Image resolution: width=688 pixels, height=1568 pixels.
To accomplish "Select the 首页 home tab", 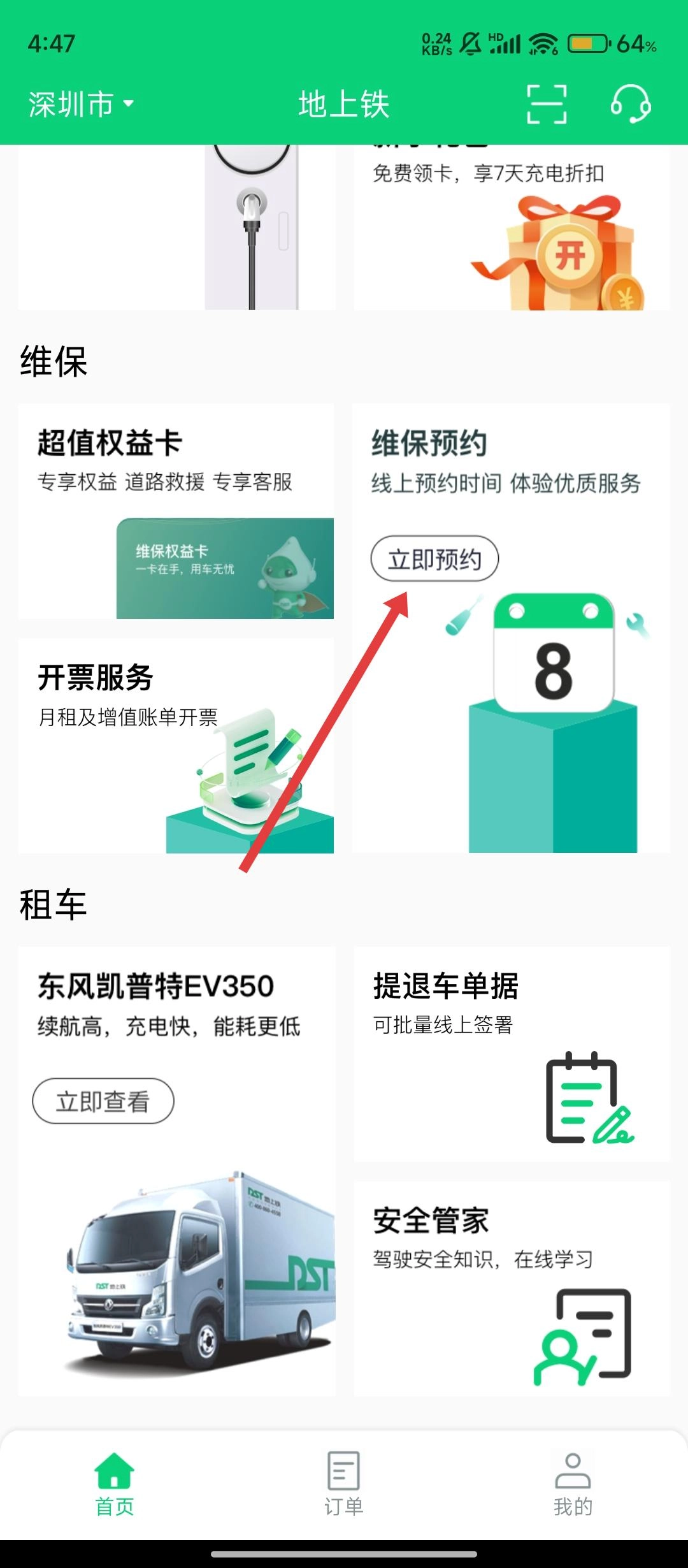I will (115, 1483).
